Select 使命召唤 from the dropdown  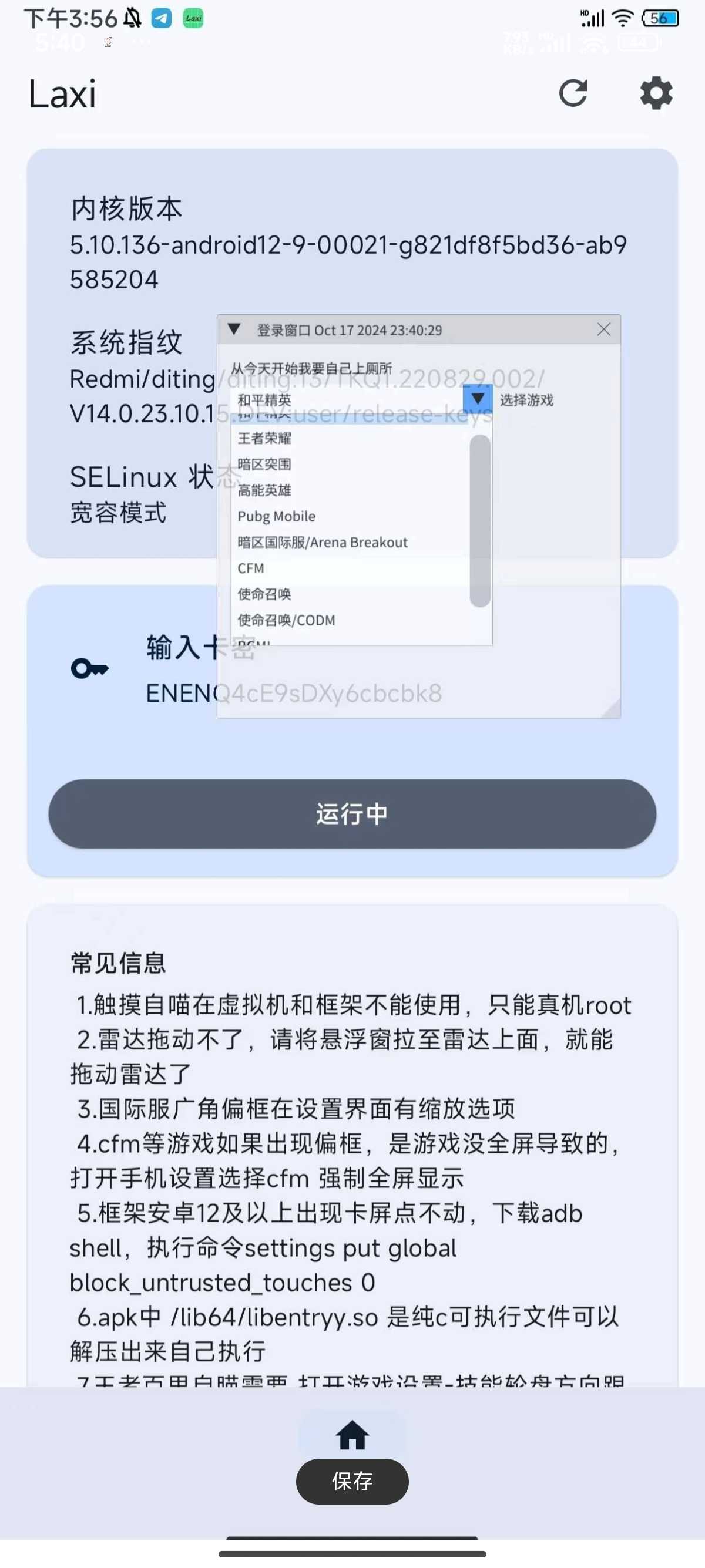click(264, 594)
